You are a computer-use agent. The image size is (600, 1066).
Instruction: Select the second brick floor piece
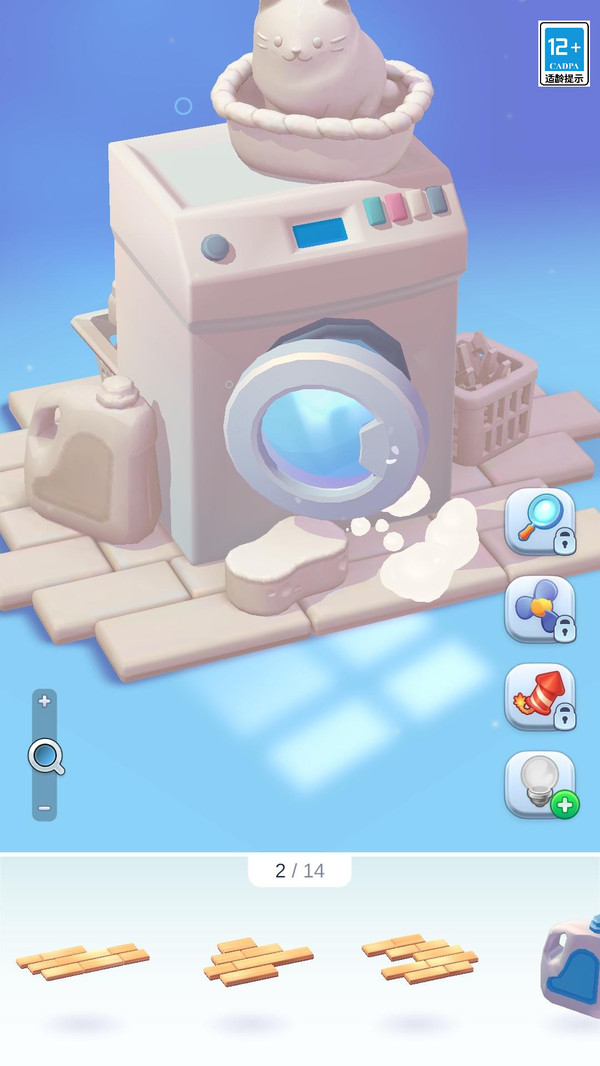[258, 961]
